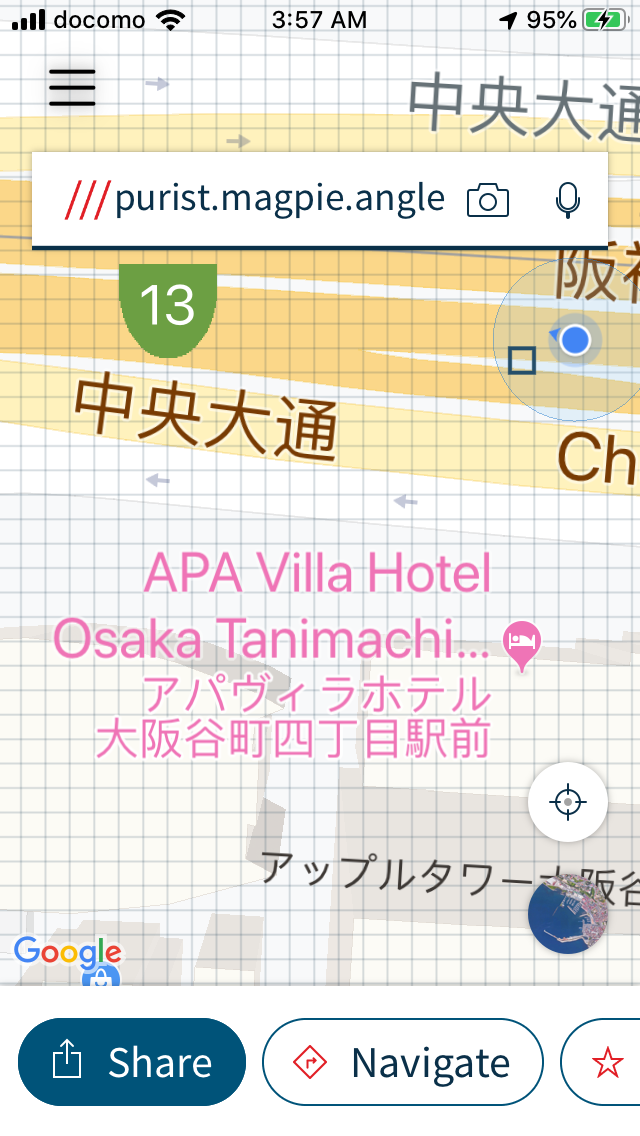Save location with the star button
This screenshot has height=1136, width=640.
(x=602, y=1062)
